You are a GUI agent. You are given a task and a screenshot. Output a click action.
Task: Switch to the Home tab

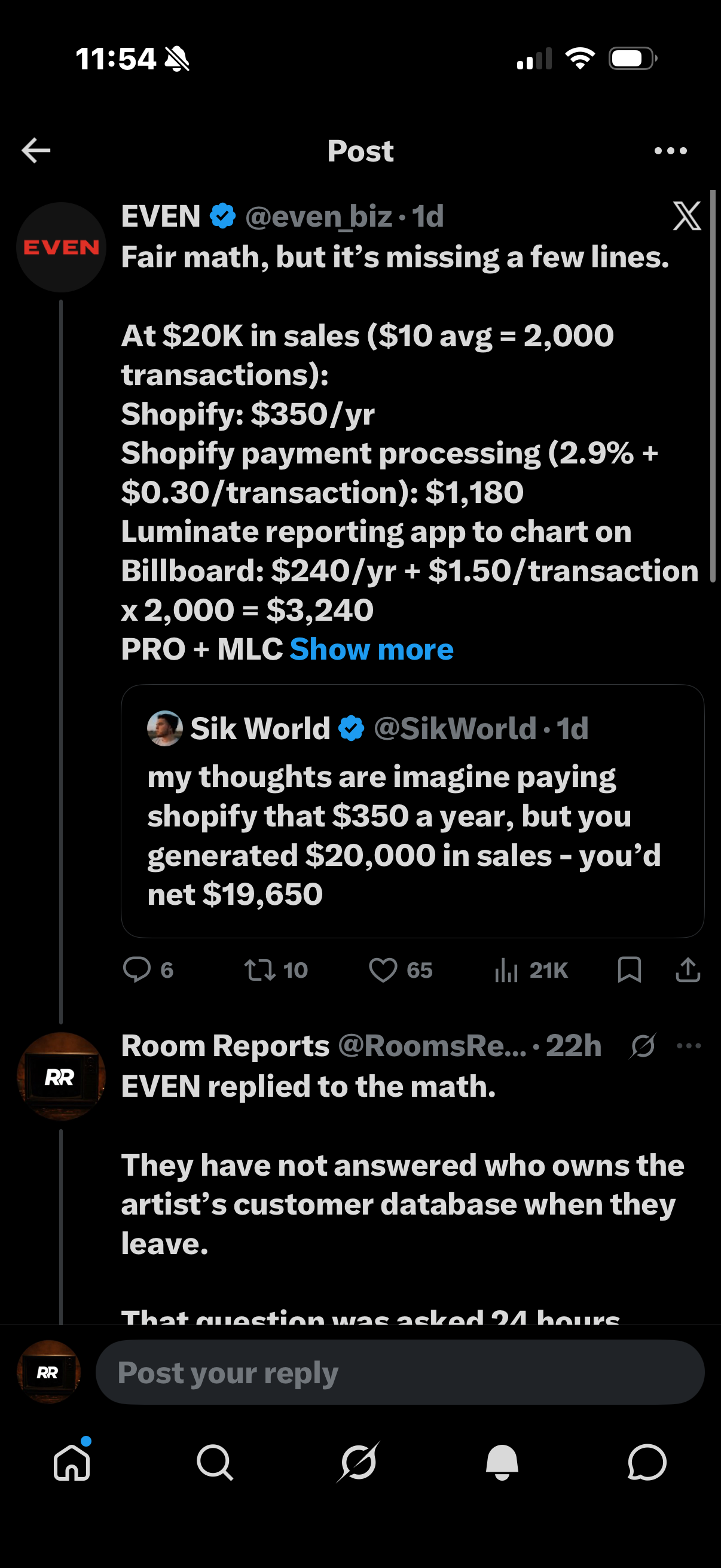(72, 1462)
